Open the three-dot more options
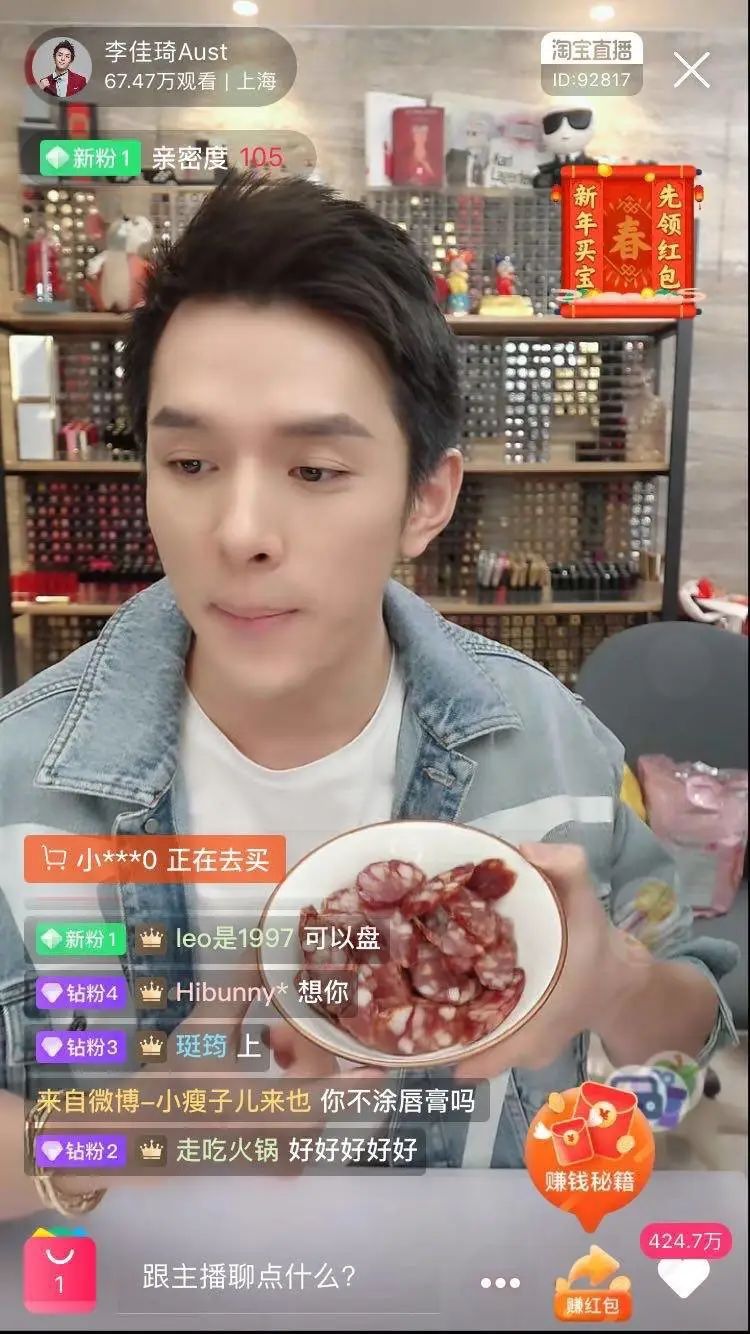The height and width of the screenshot is (1334, 750). [x=500, y=1282]
